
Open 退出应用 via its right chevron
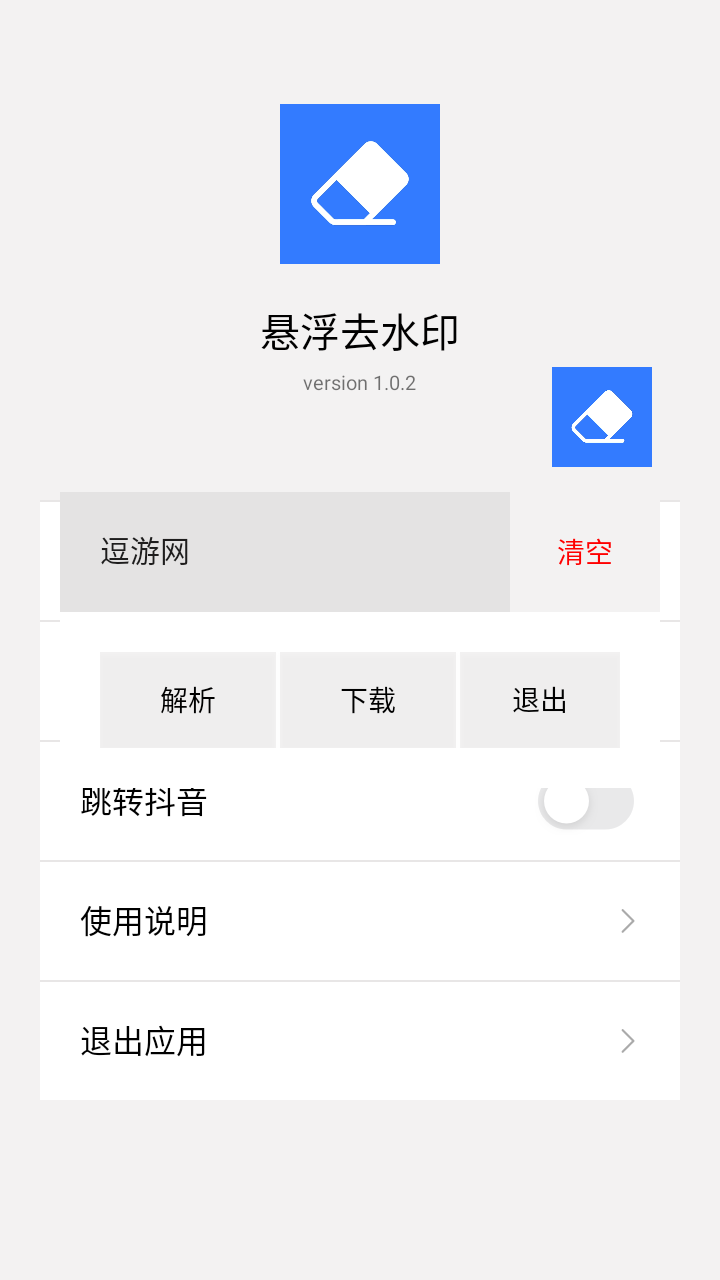tap(627, 1041)
